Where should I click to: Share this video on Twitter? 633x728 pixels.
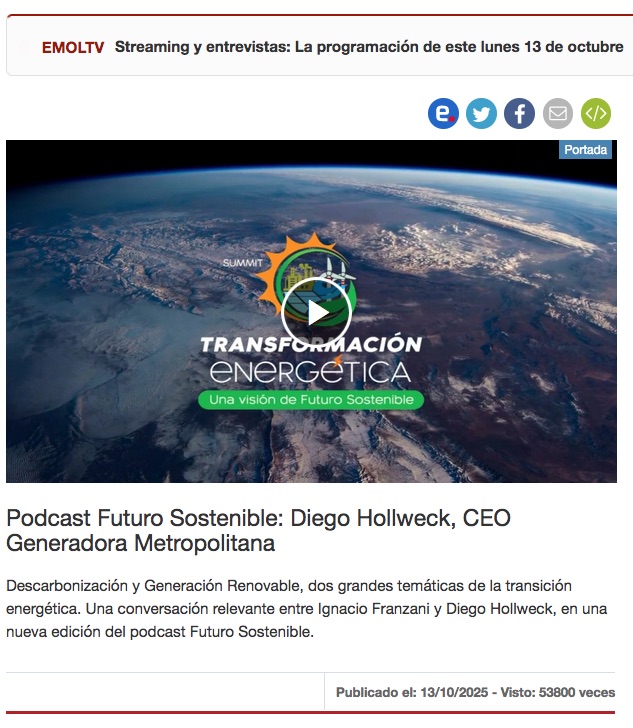481,113
